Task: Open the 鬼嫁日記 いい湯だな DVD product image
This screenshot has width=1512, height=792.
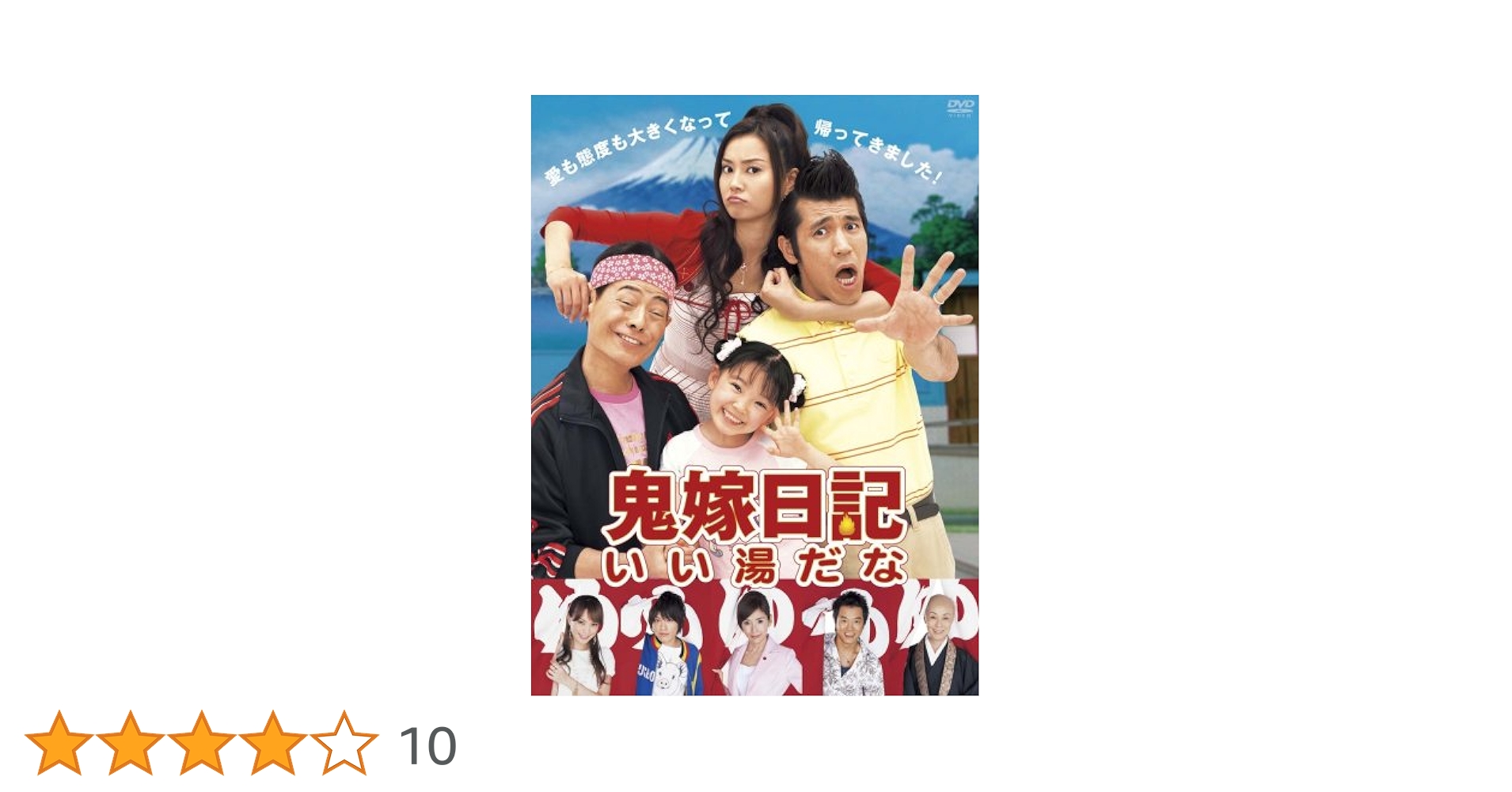Action: click(754, 394)
